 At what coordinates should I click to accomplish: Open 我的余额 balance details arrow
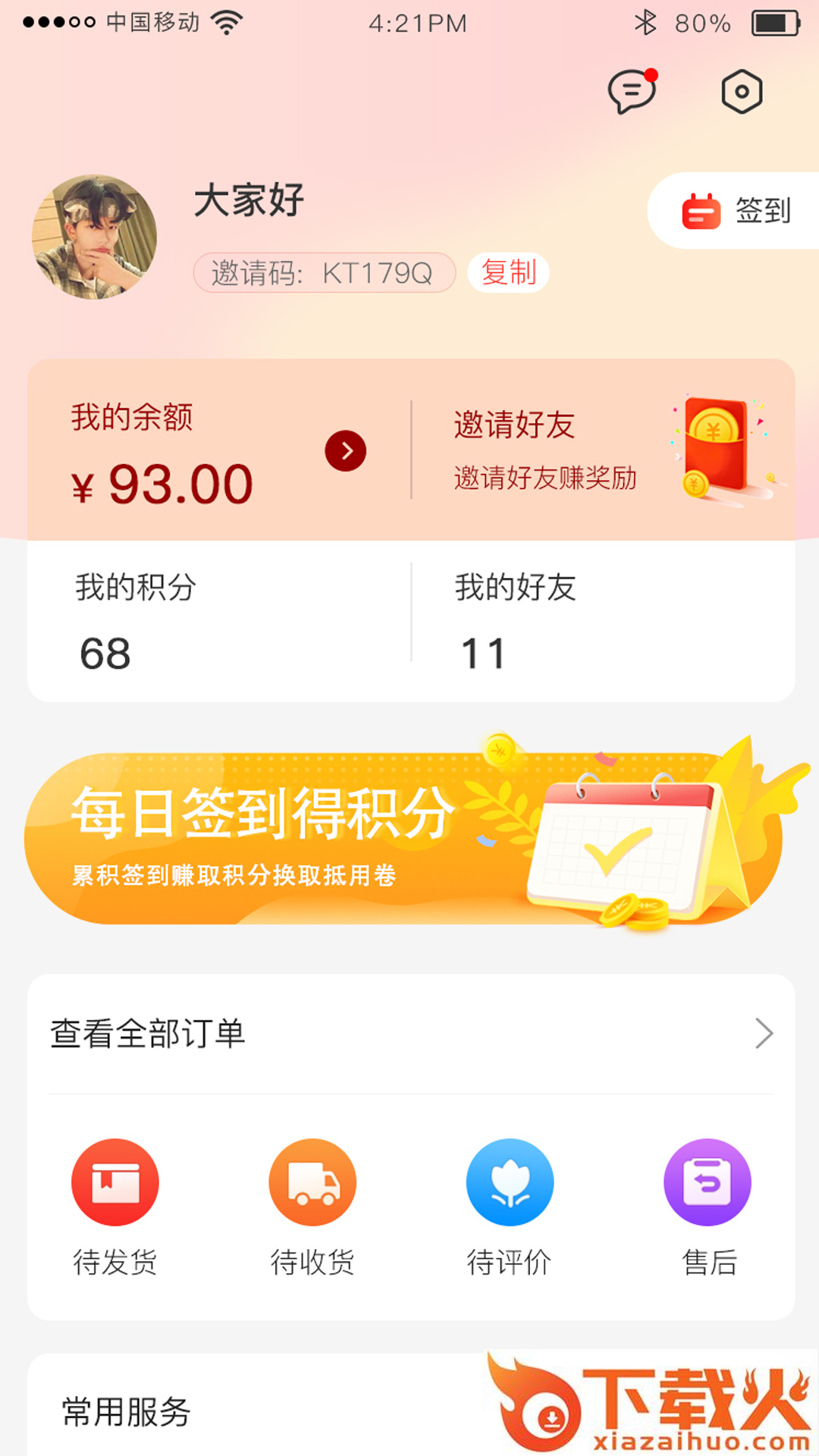click(345, 451)
